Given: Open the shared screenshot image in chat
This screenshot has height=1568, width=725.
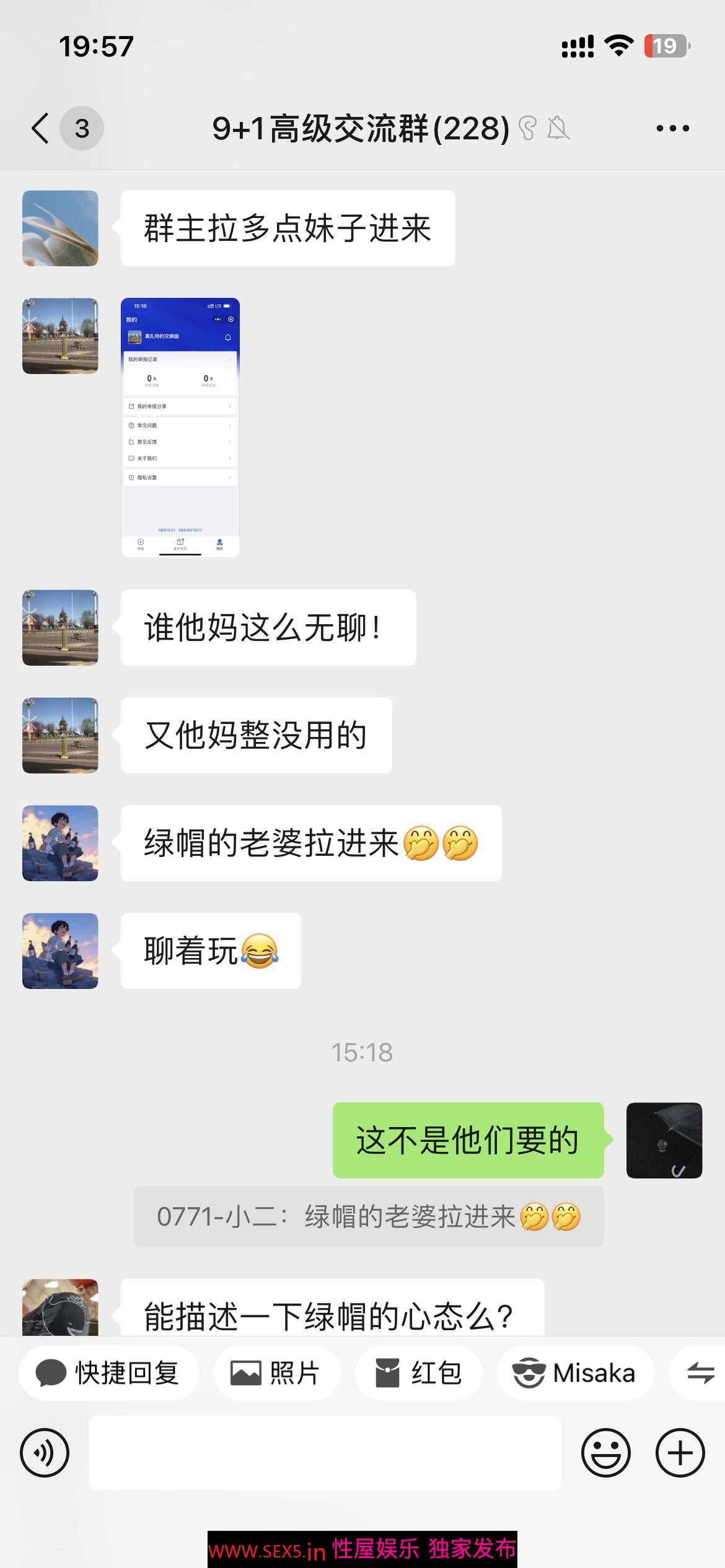Looking at the screenshot, I should [x=180, y=427].
